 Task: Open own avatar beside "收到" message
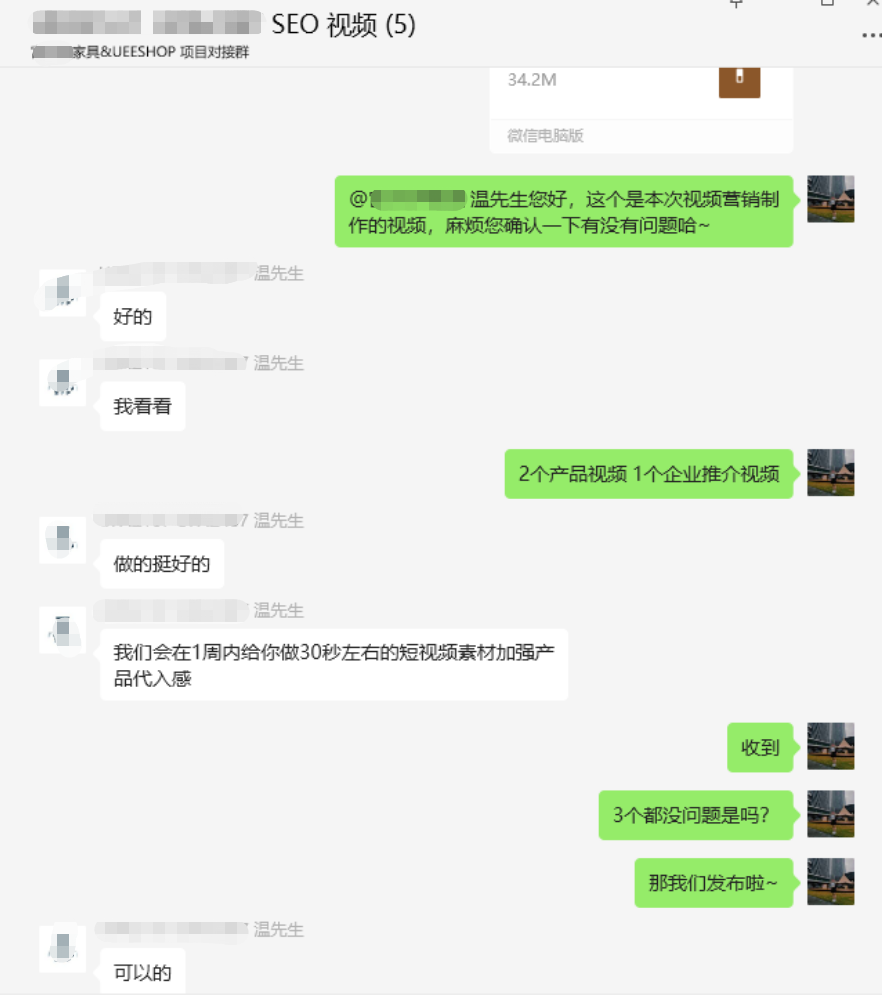point(830,747)
